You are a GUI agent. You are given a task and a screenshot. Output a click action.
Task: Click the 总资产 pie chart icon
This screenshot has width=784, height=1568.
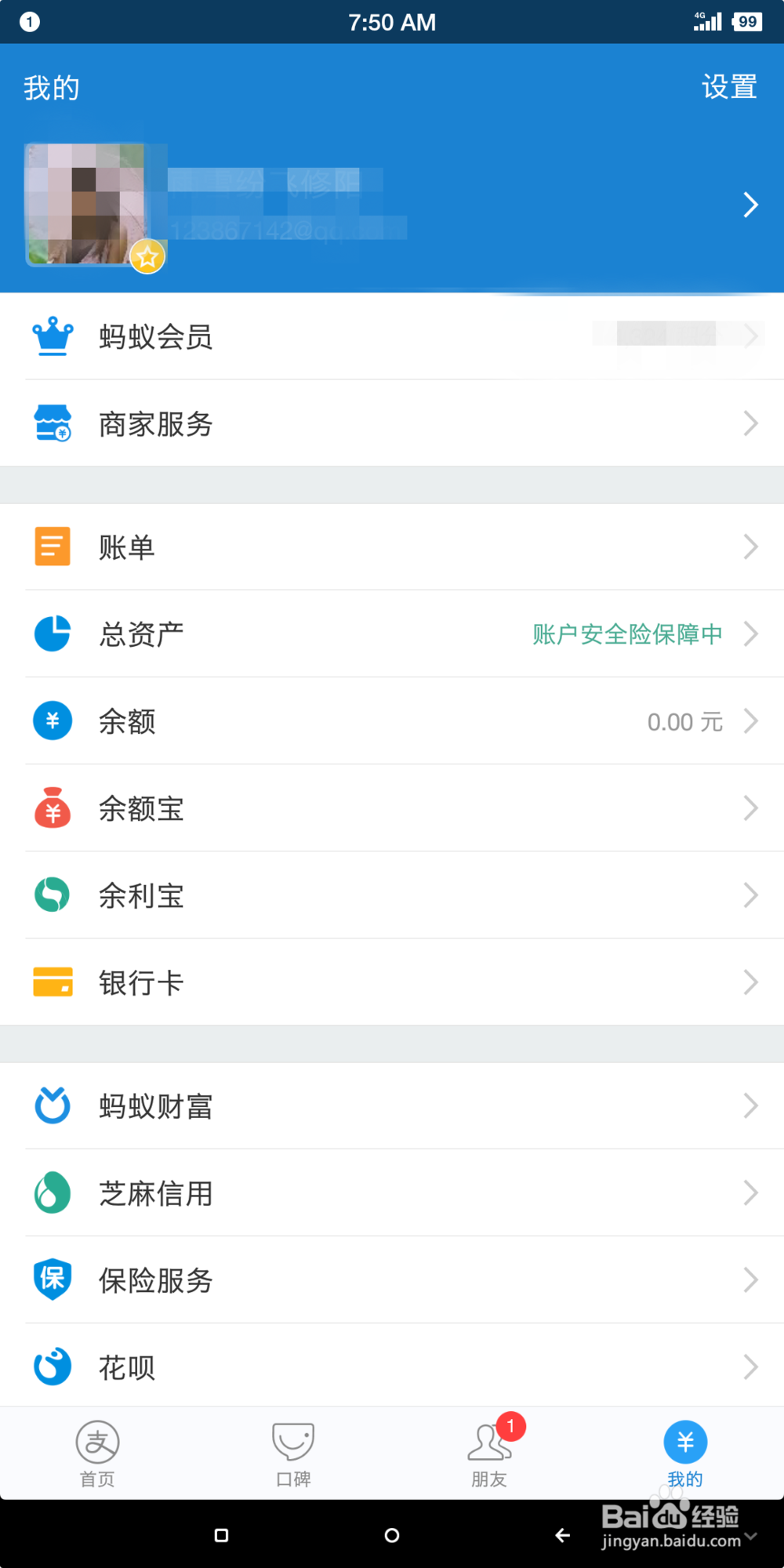tap(52, 633)
